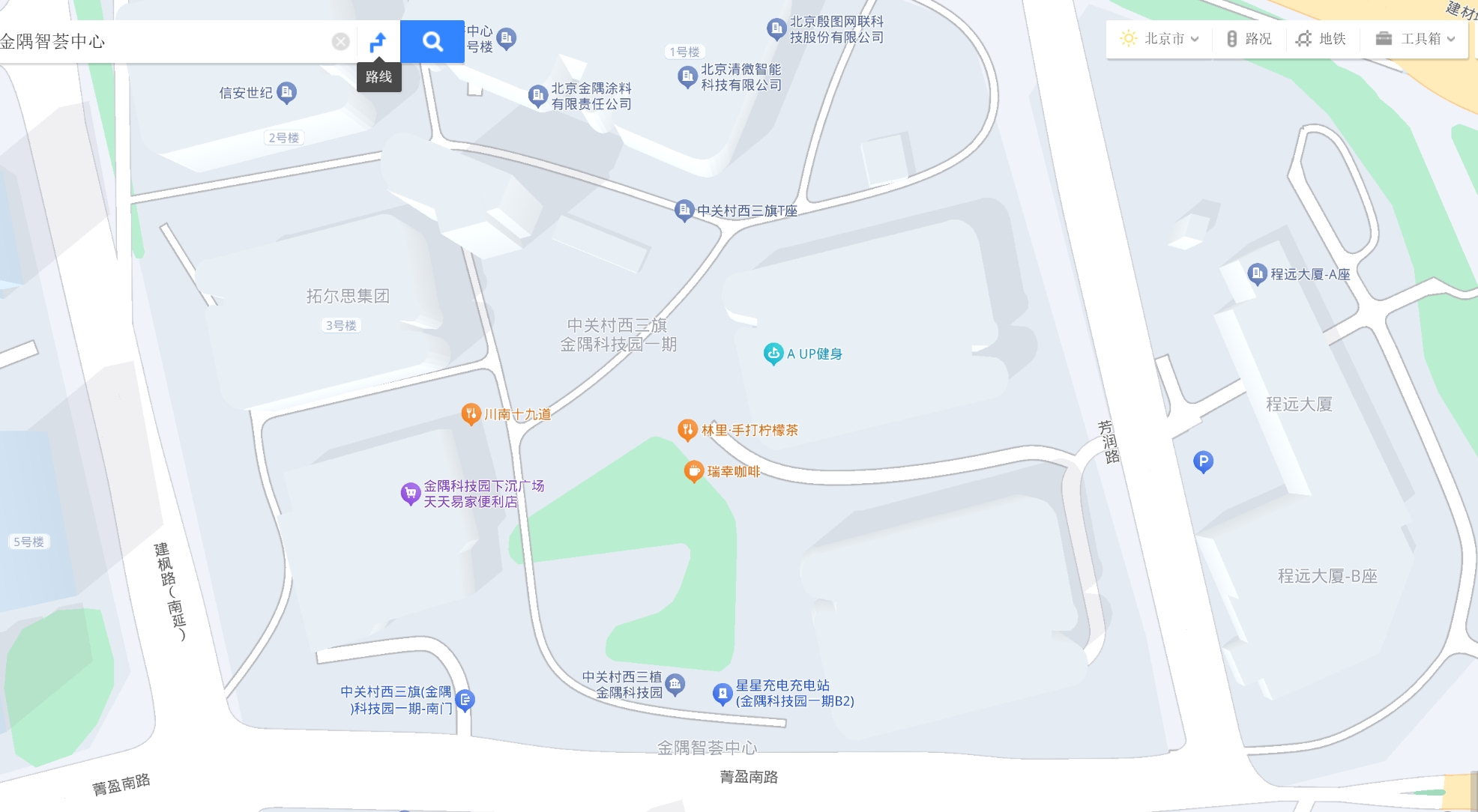This screenshot has width=1478, height=812.
Task: Open the 林里·手打柠檬茶 marker
Action: pos(687,429)
